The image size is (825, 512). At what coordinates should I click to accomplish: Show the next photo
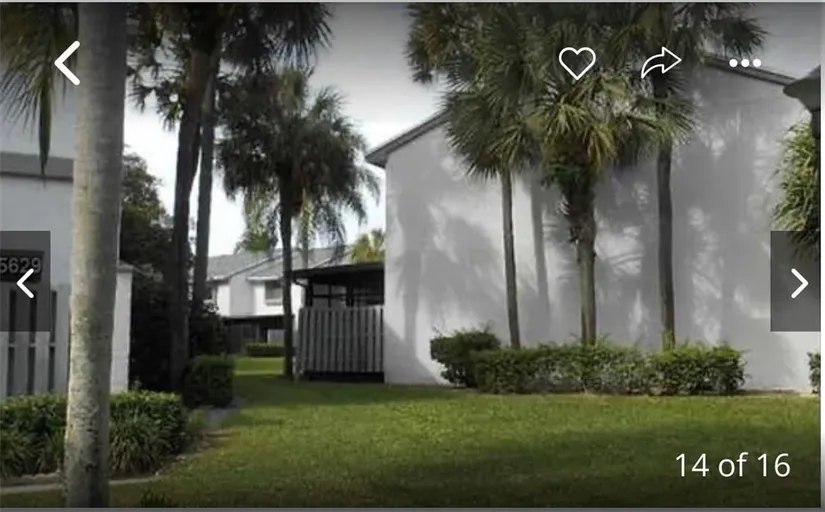point(798,282)
